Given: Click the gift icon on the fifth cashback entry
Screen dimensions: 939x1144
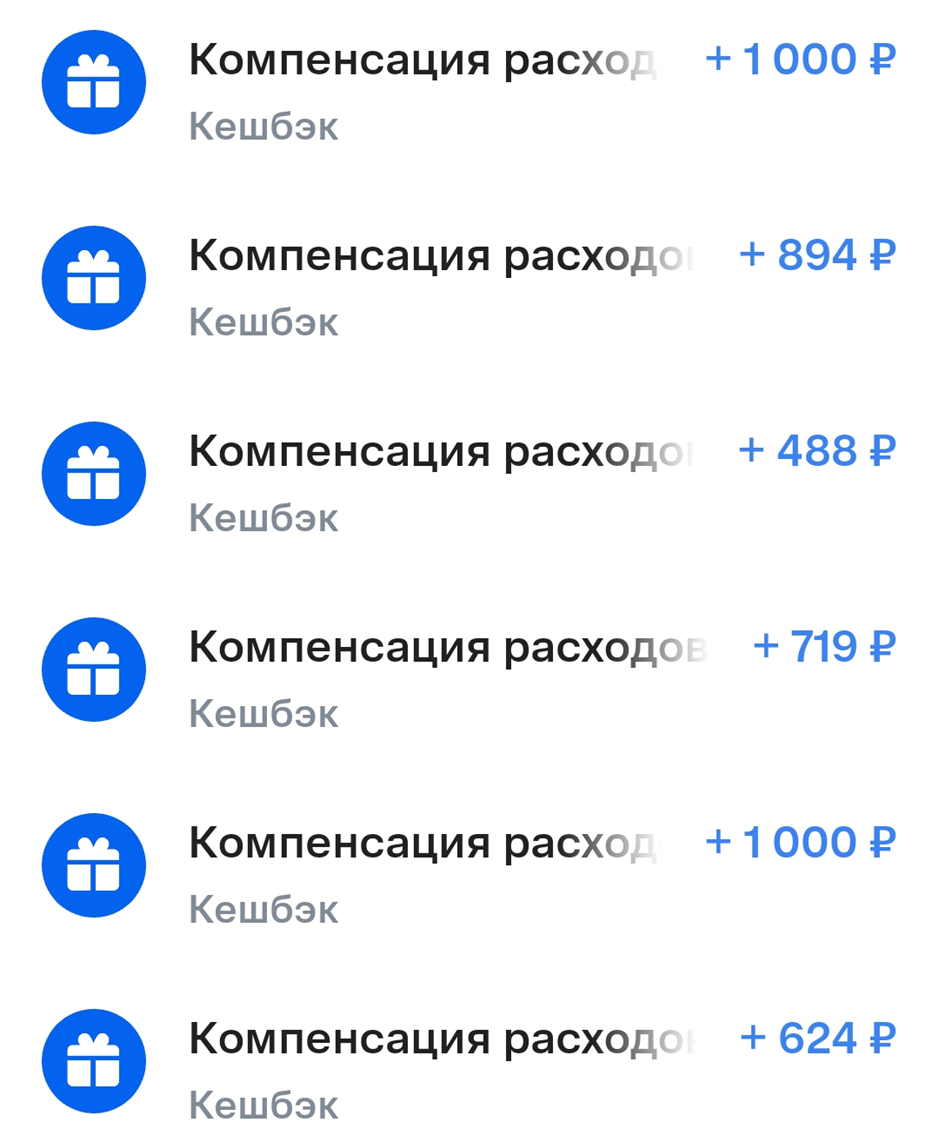Looking at the screenshot, I should click(93, 865).
